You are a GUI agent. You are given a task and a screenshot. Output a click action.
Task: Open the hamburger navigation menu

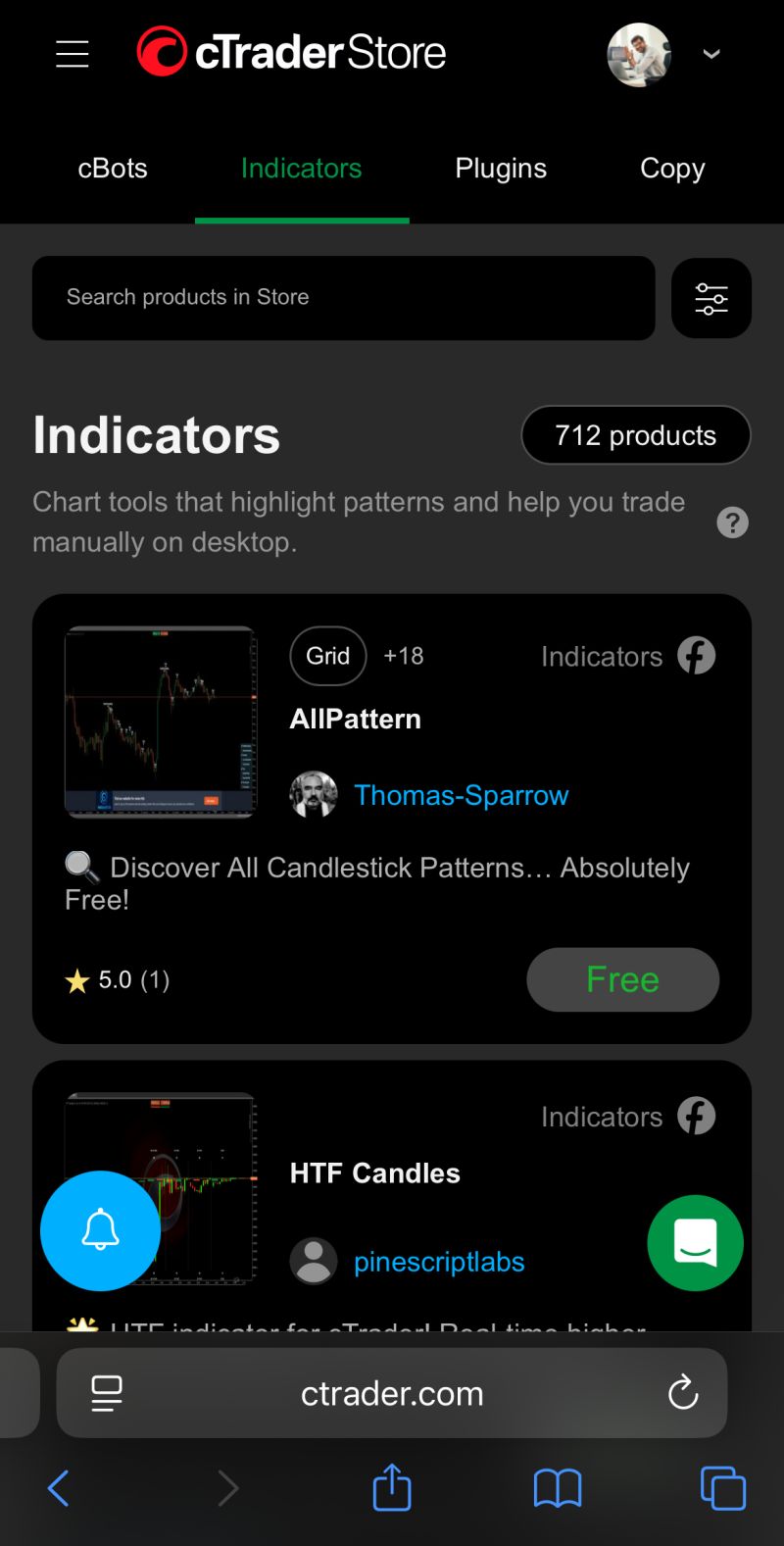(72, 54)
